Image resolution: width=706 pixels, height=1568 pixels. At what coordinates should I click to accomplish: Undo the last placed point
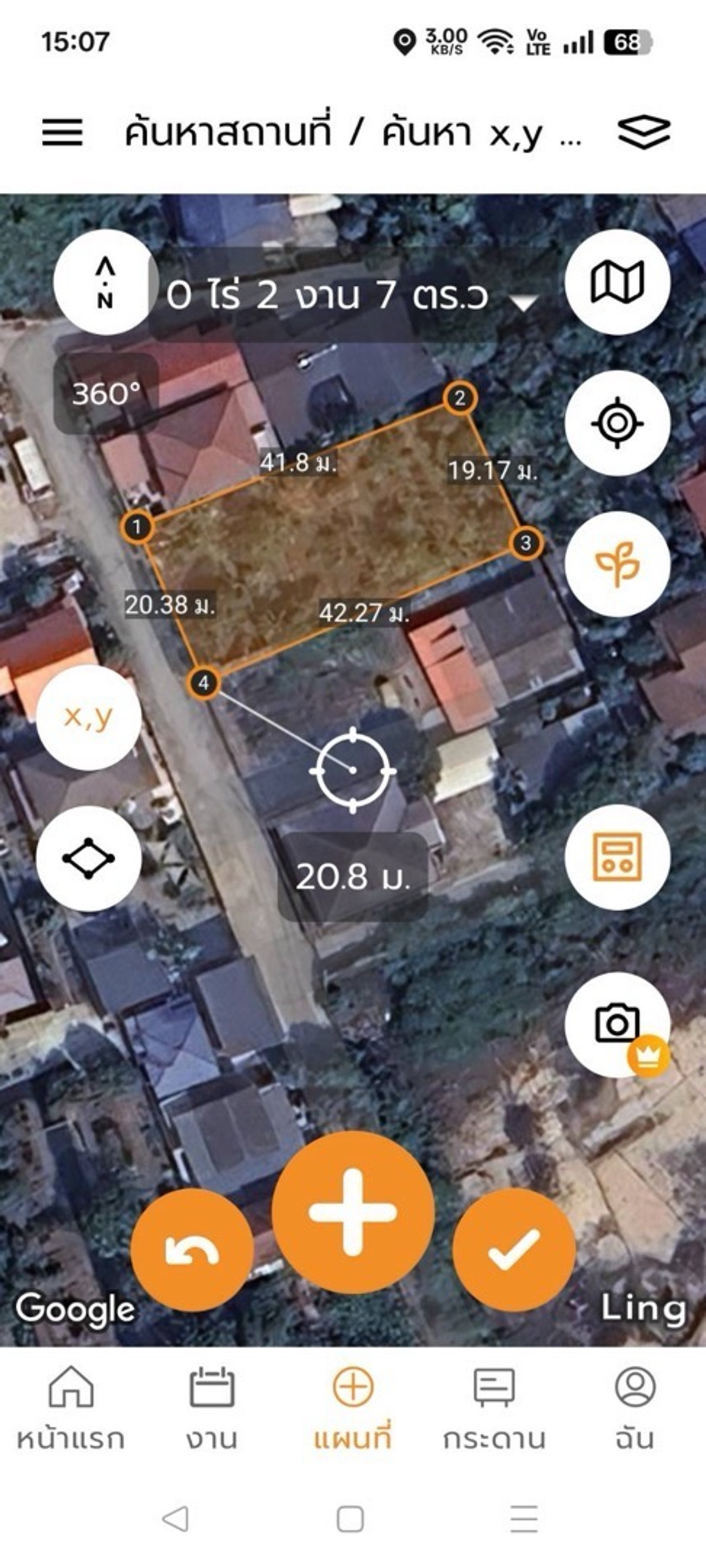pos(192,1249)
